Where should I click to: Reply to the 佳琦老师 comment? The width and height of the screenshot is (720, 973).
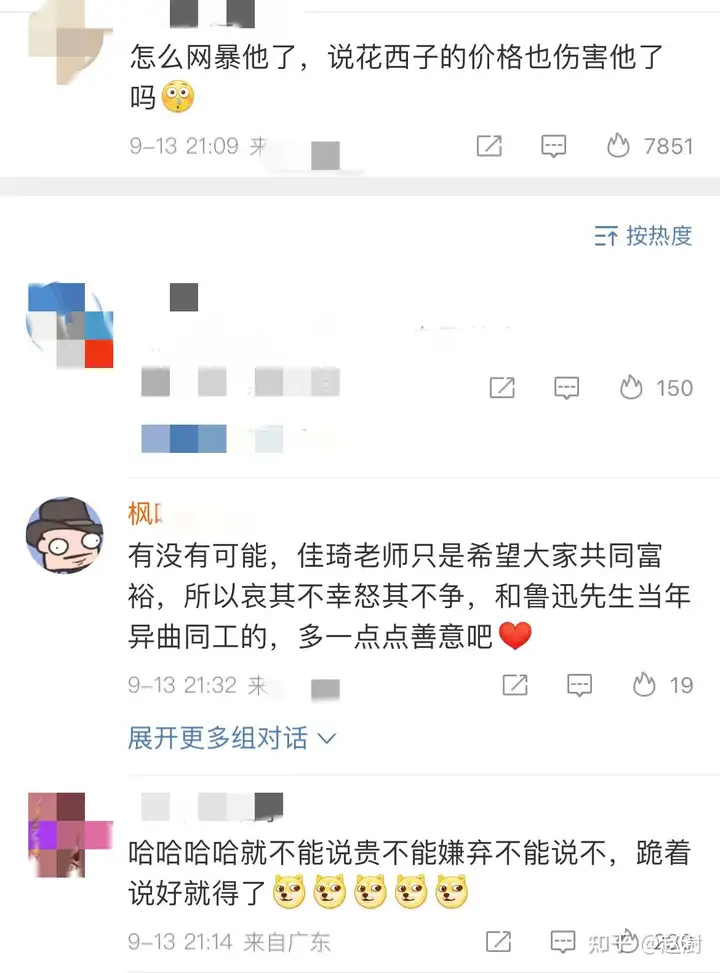(579, 685)
